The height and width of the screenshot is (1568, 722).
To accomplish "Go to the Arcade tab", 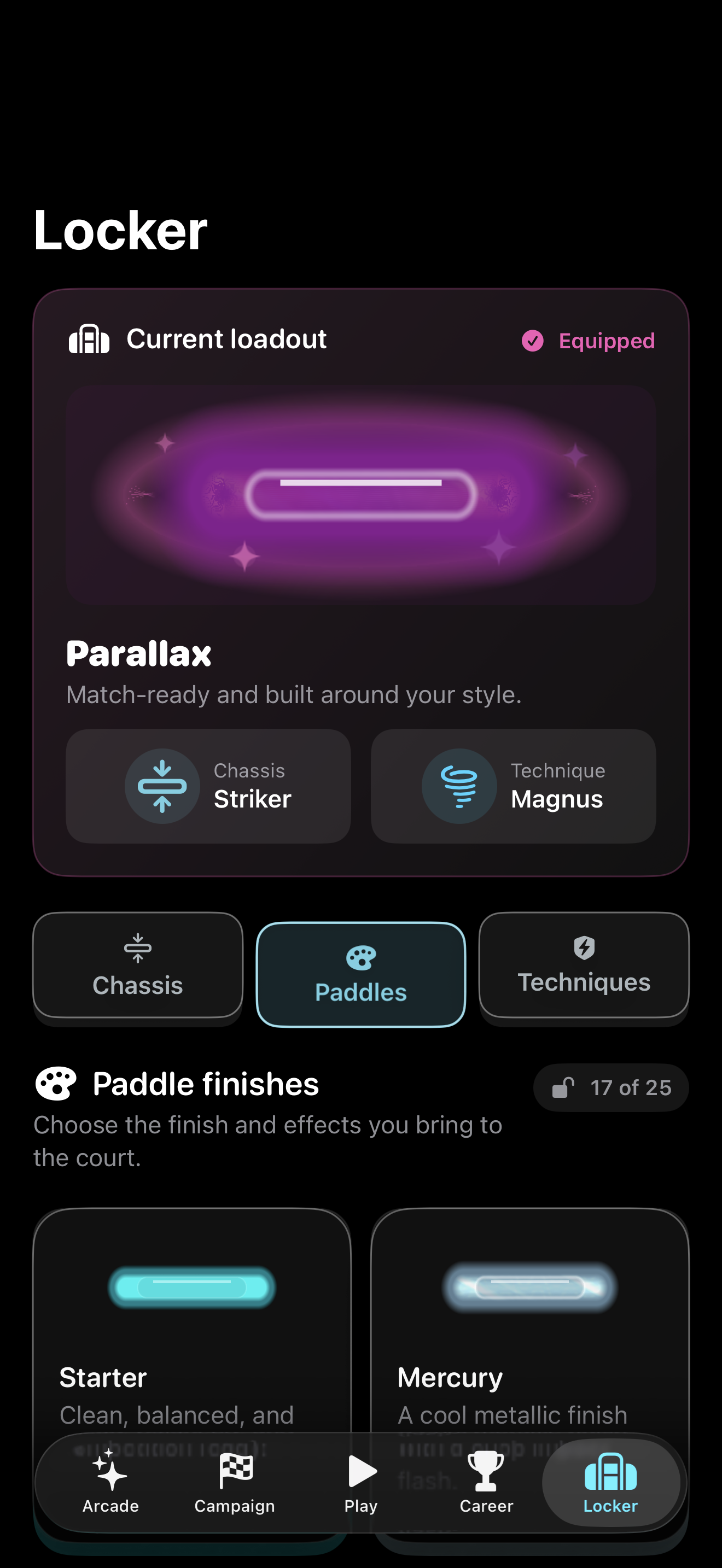I will coord(111,1483).
